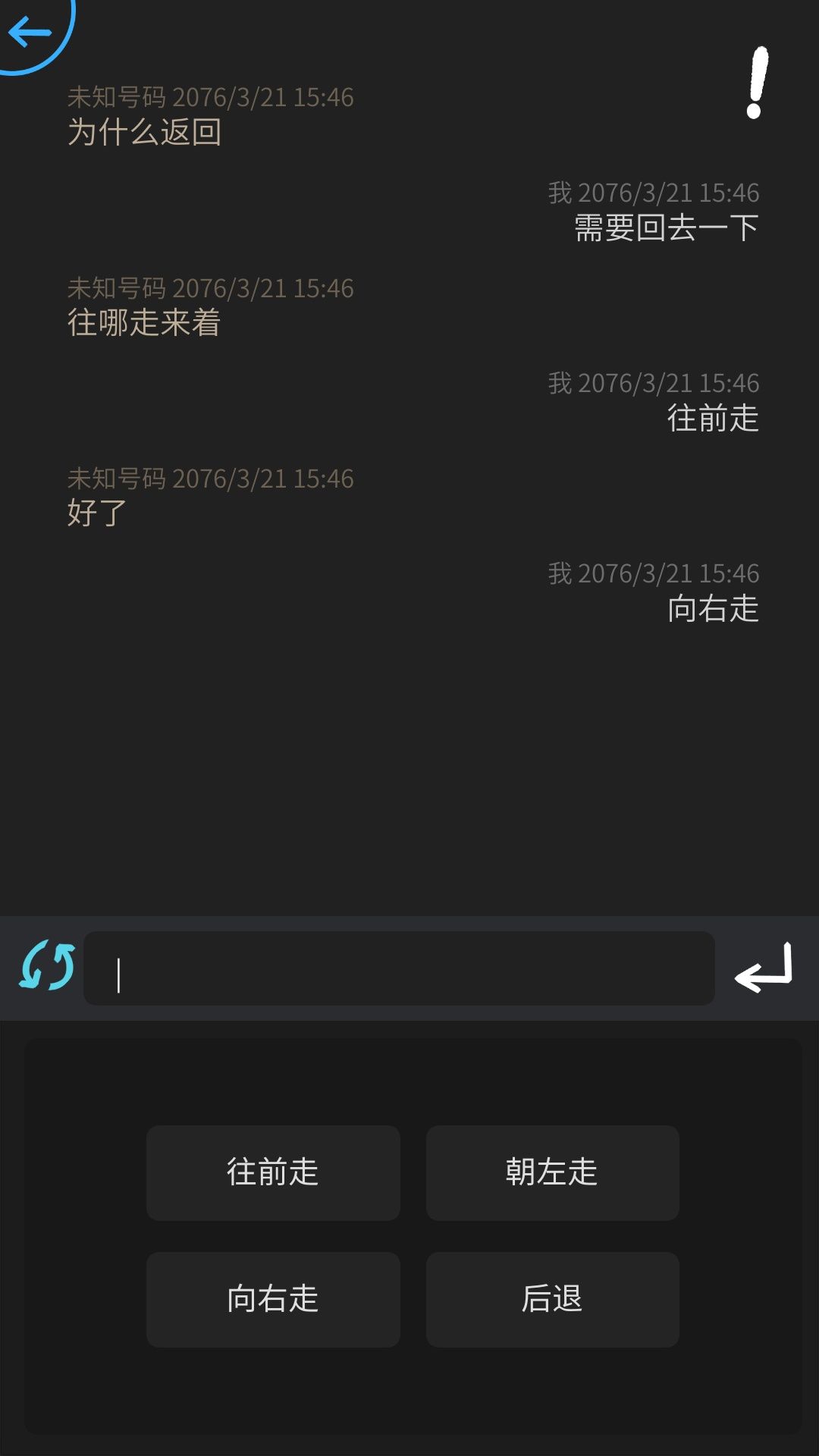The height and width of the screenshot is (1456, 819).
Task: Tap the 向右走 option button
Action: click(x=273, y=1298)
